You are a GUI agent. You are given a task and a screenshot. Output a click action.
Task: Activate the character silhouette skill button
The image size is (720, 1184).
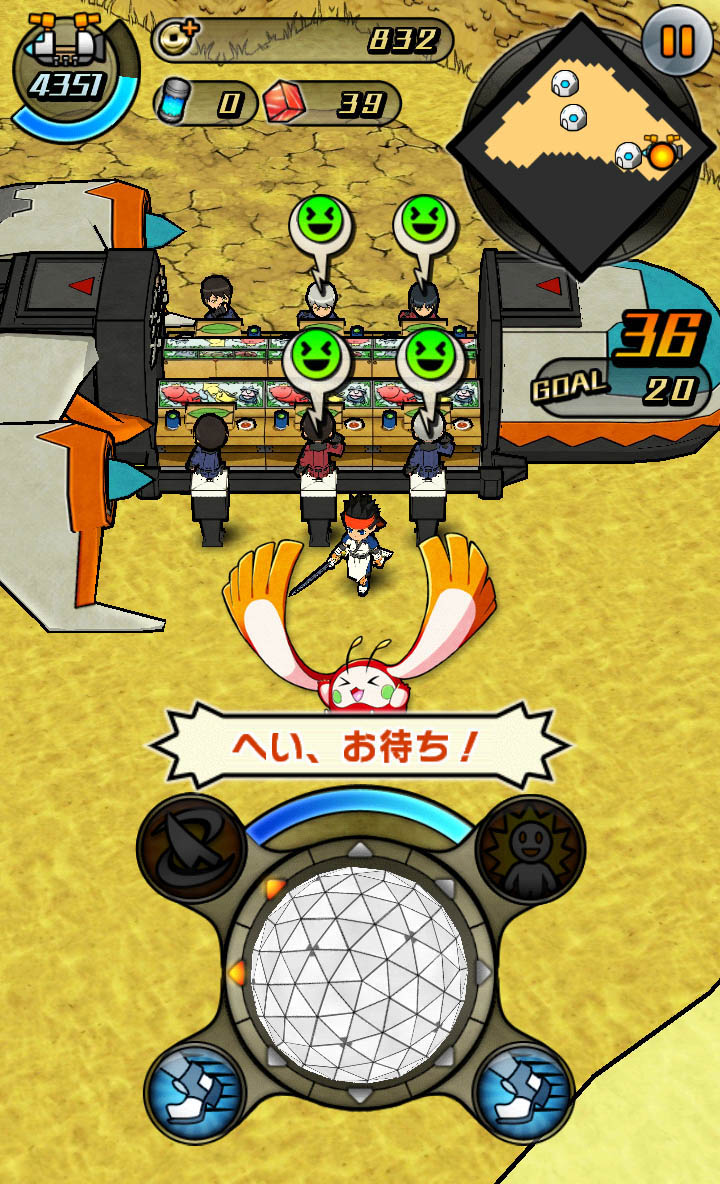pyautogui.click(x=527, y=852)
